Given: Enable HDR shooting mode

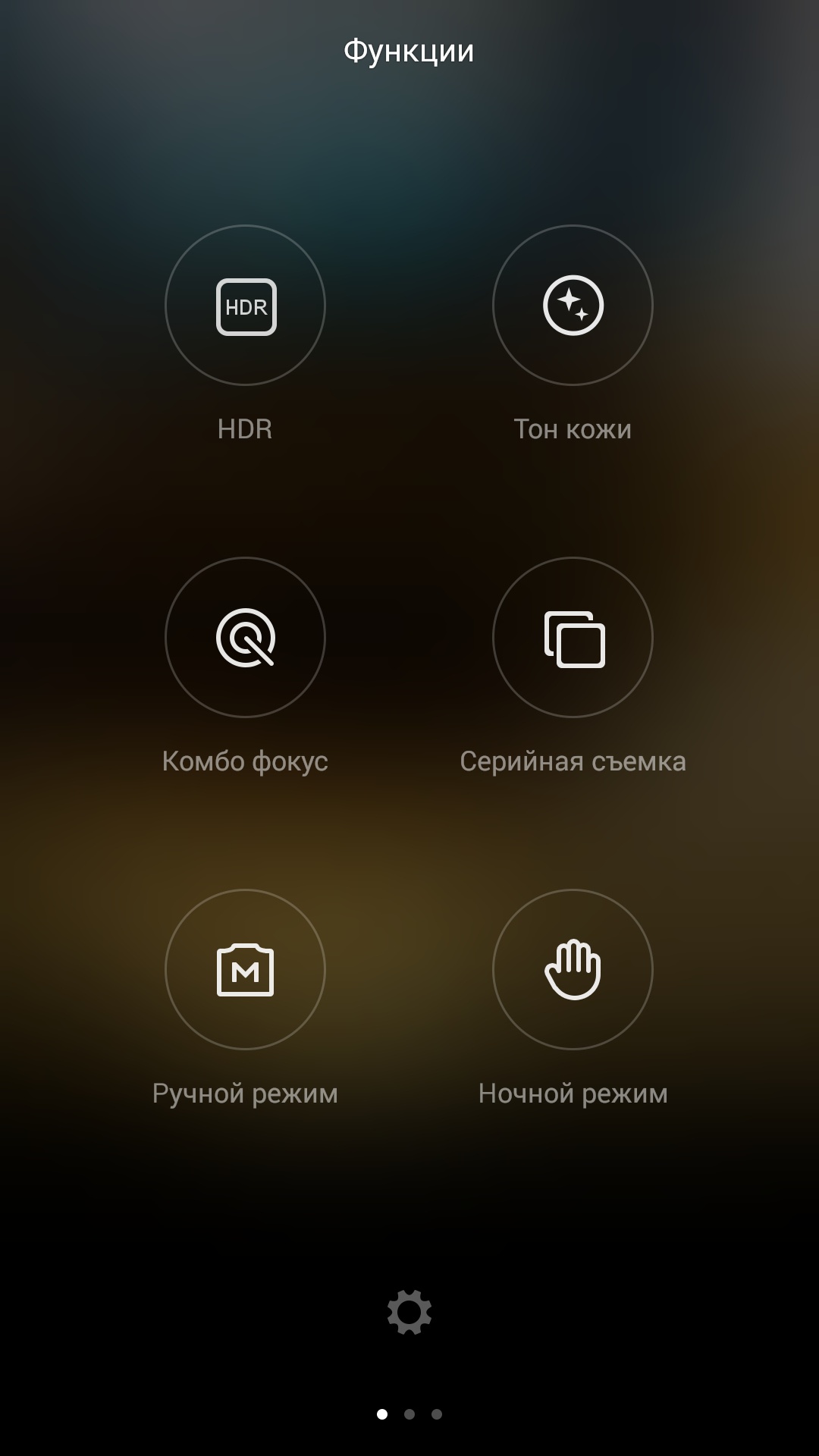Looking at the screenshot, I should point(245,306).
